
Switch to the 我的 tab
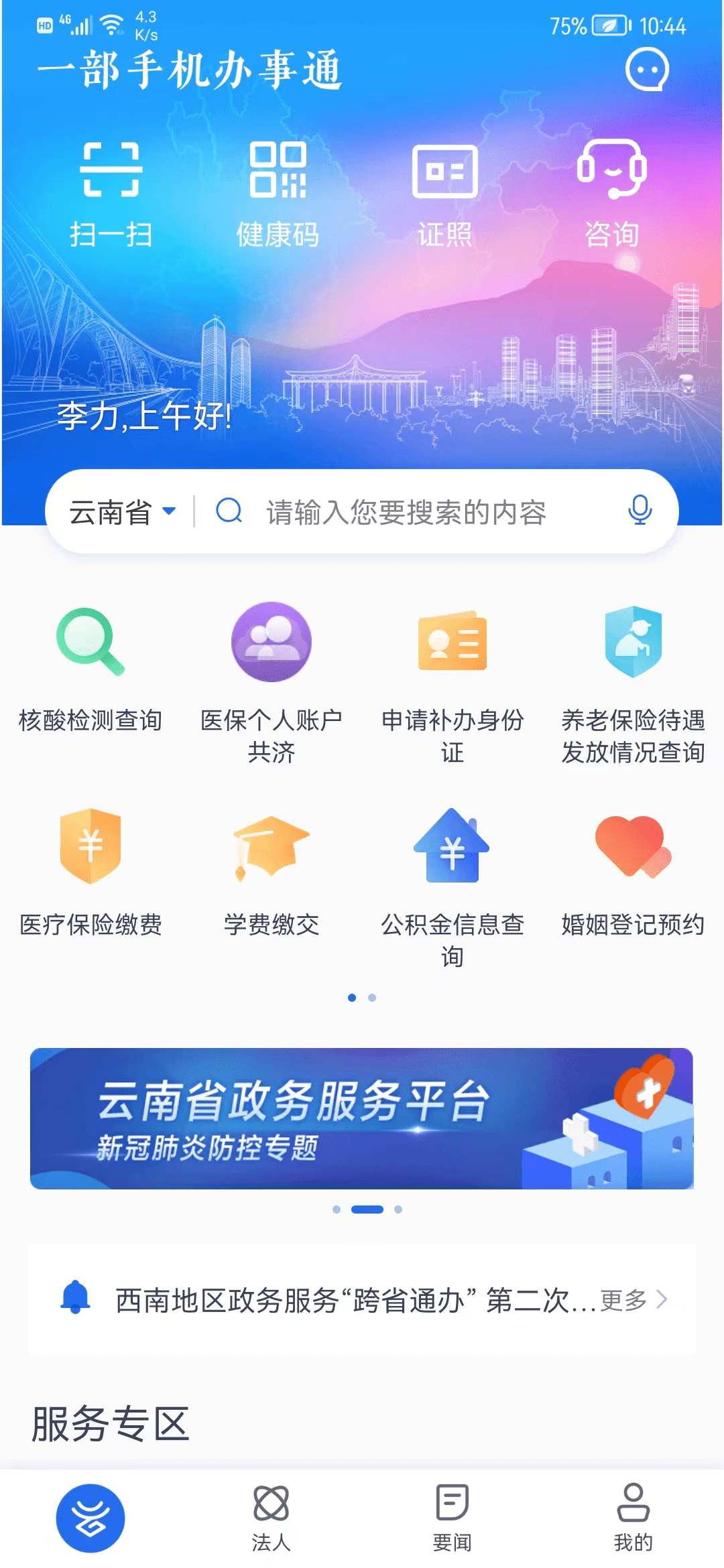633,1518
